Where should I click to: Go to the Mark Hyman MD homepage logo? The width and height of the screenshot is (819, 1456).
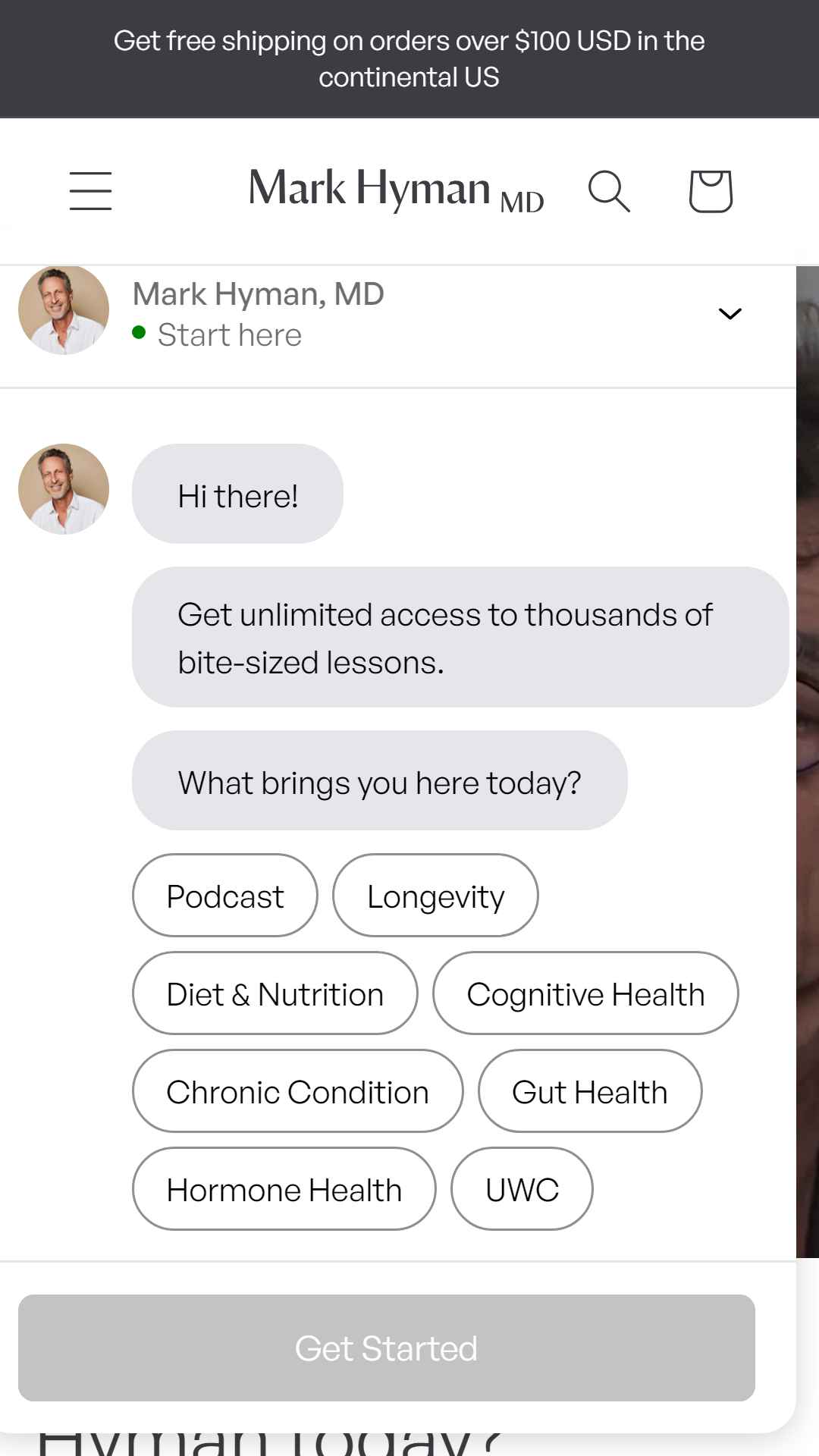[x=396, y=190]
